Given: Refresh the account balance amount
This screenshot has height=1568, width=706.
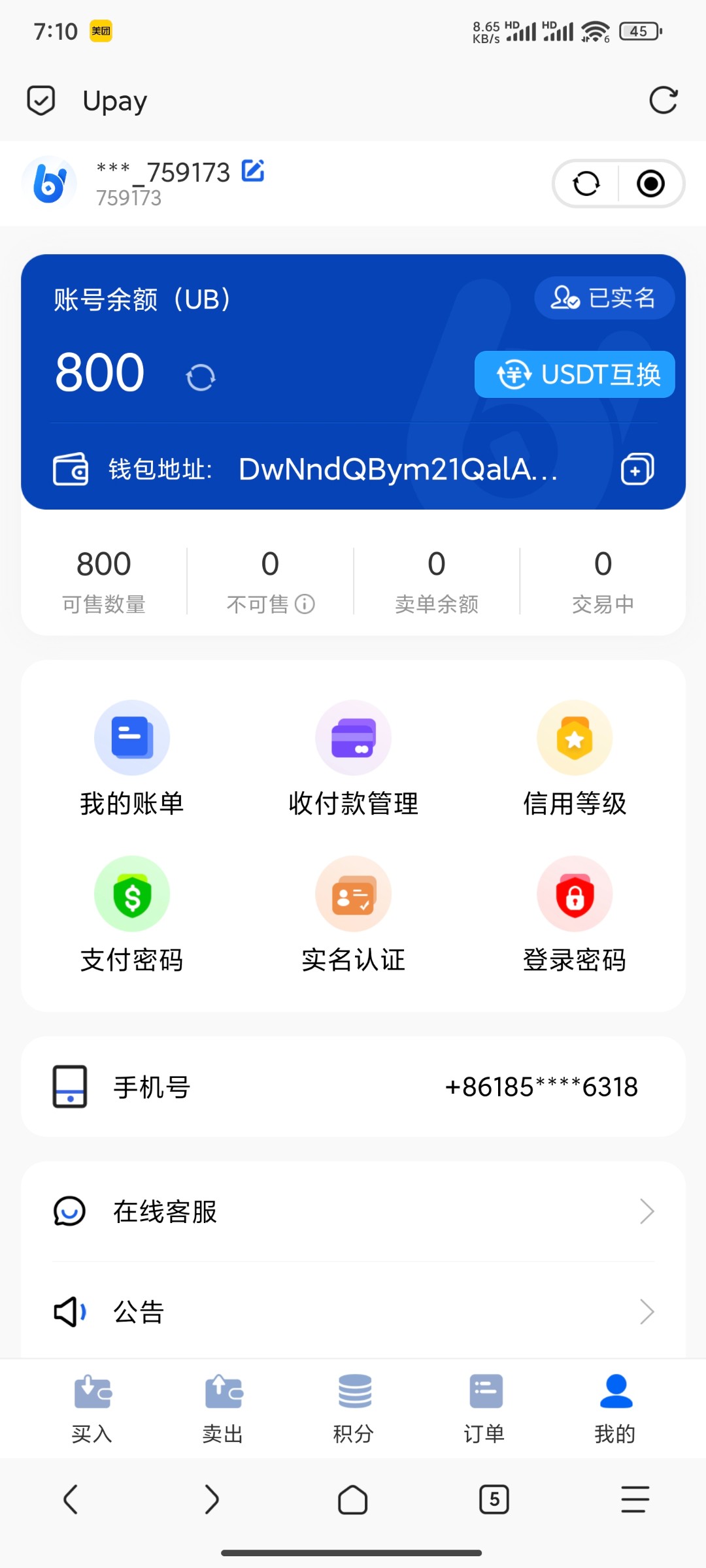Looking at the screenshot, I should (200, 377).
